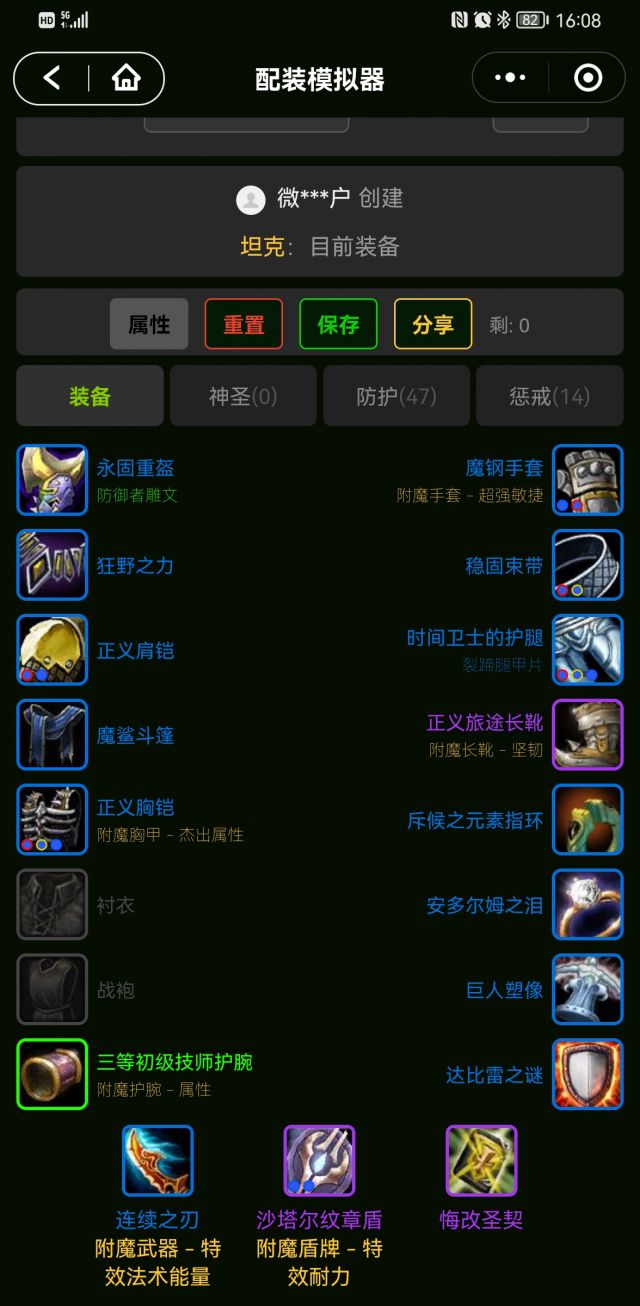Screen dimensions: 640x1306
Task: Open the three-dot more menu
Action: (510, 78)
